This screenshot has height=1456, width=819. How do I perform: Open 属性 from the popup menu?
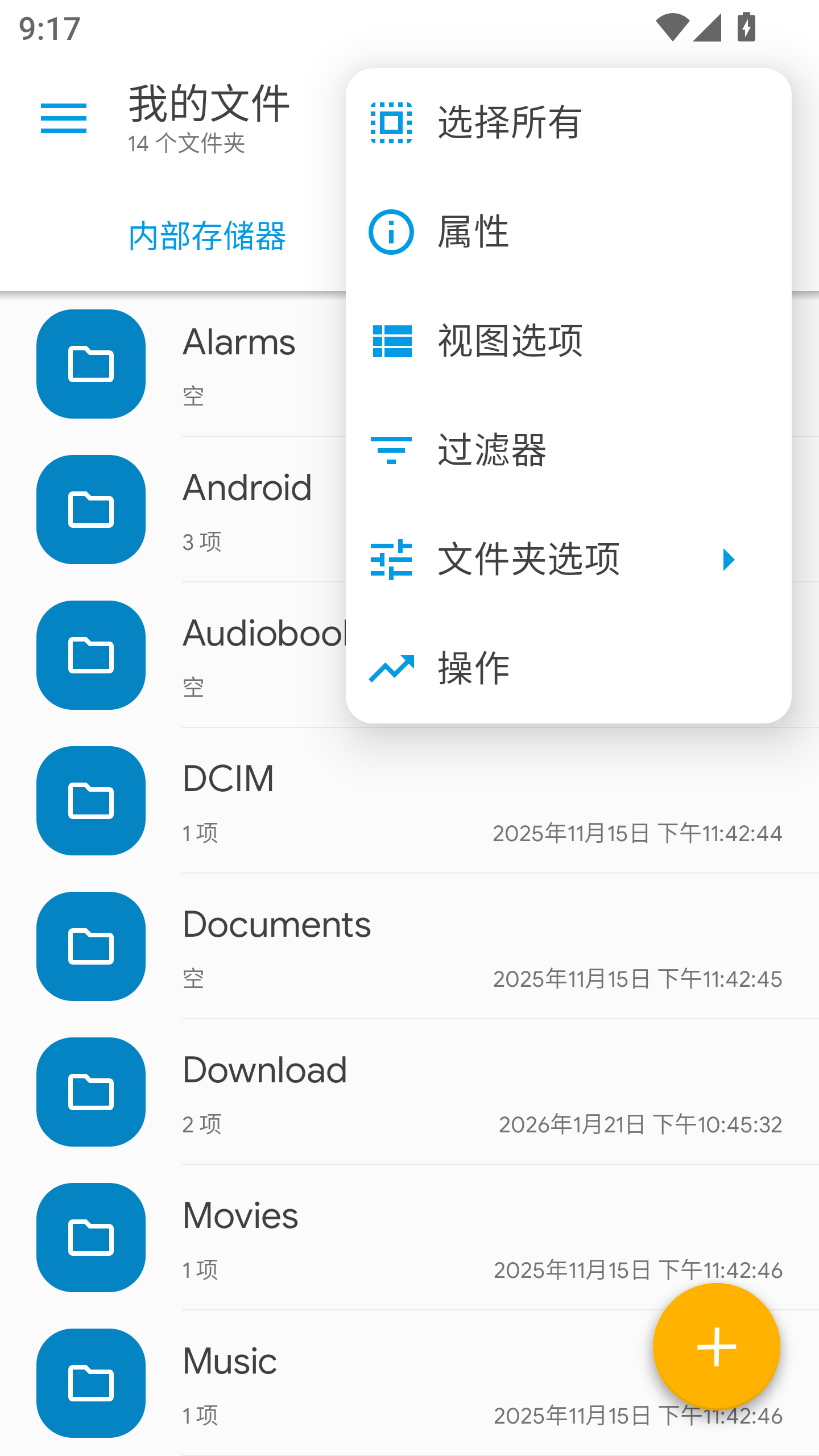[x=473, y=231]
